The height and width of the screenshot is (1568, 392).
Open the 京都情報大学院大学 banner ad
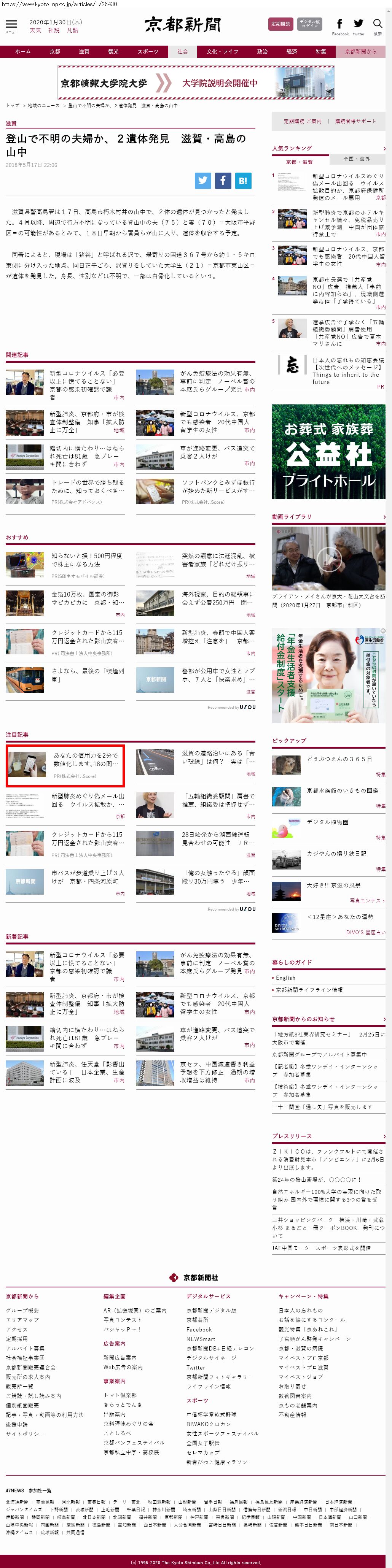(196, 83)
